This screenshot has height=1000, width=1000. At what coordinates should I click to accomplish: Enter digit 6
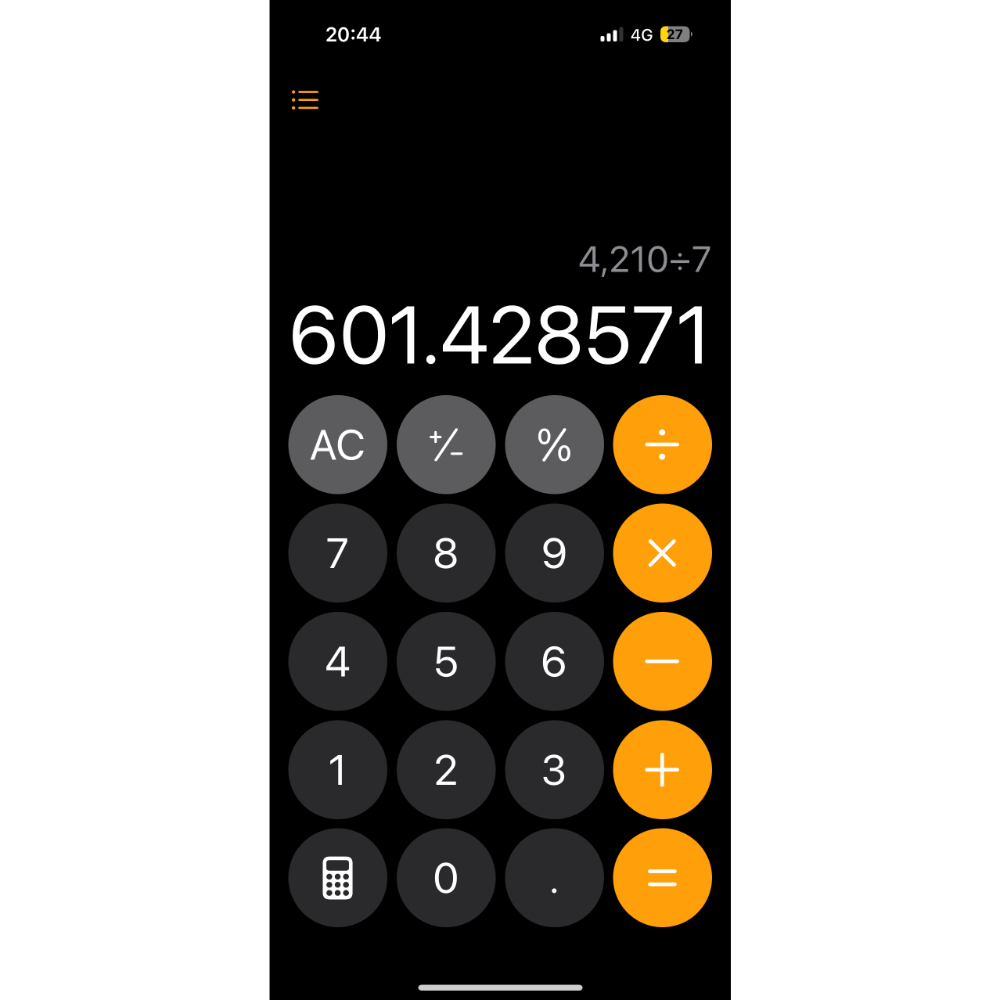[x=554, y=661]
